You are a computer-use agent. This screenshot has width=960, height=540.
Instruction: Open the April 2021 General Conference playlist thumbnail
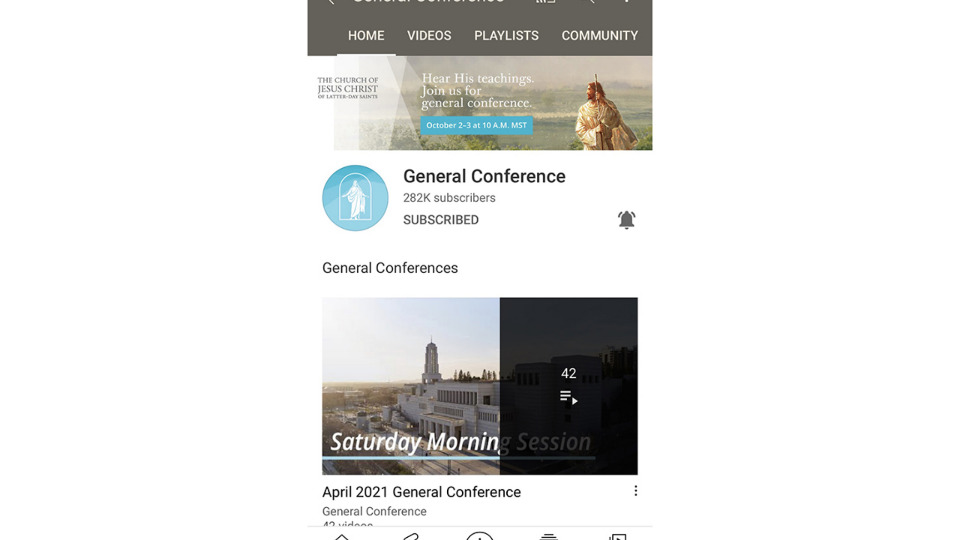pos(479,385)
